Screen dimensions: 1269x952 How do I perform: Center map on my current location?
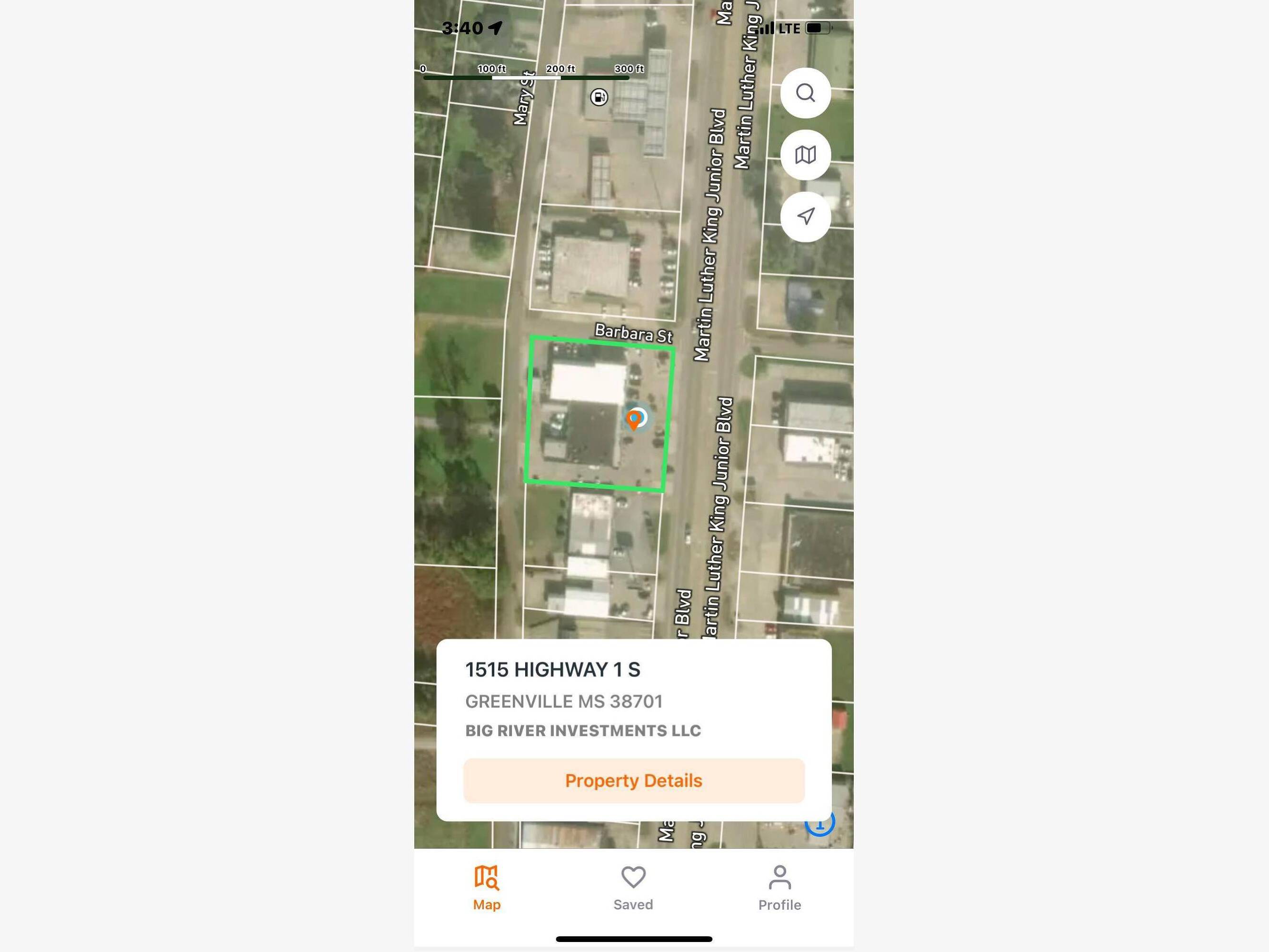(x=806, y=217)
